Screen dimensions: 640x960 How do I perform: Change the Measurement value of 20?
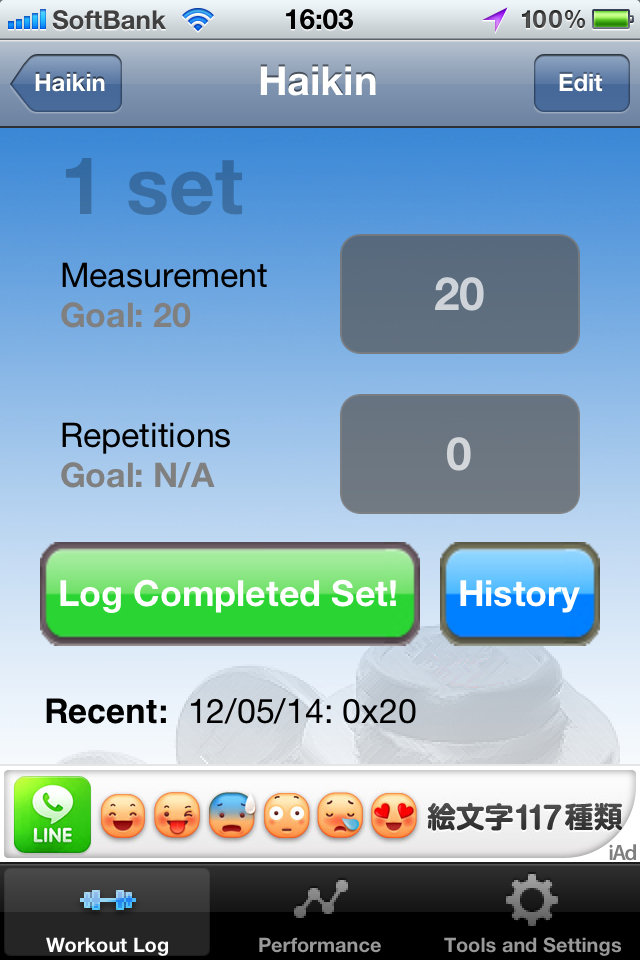(x=459, y=294)
